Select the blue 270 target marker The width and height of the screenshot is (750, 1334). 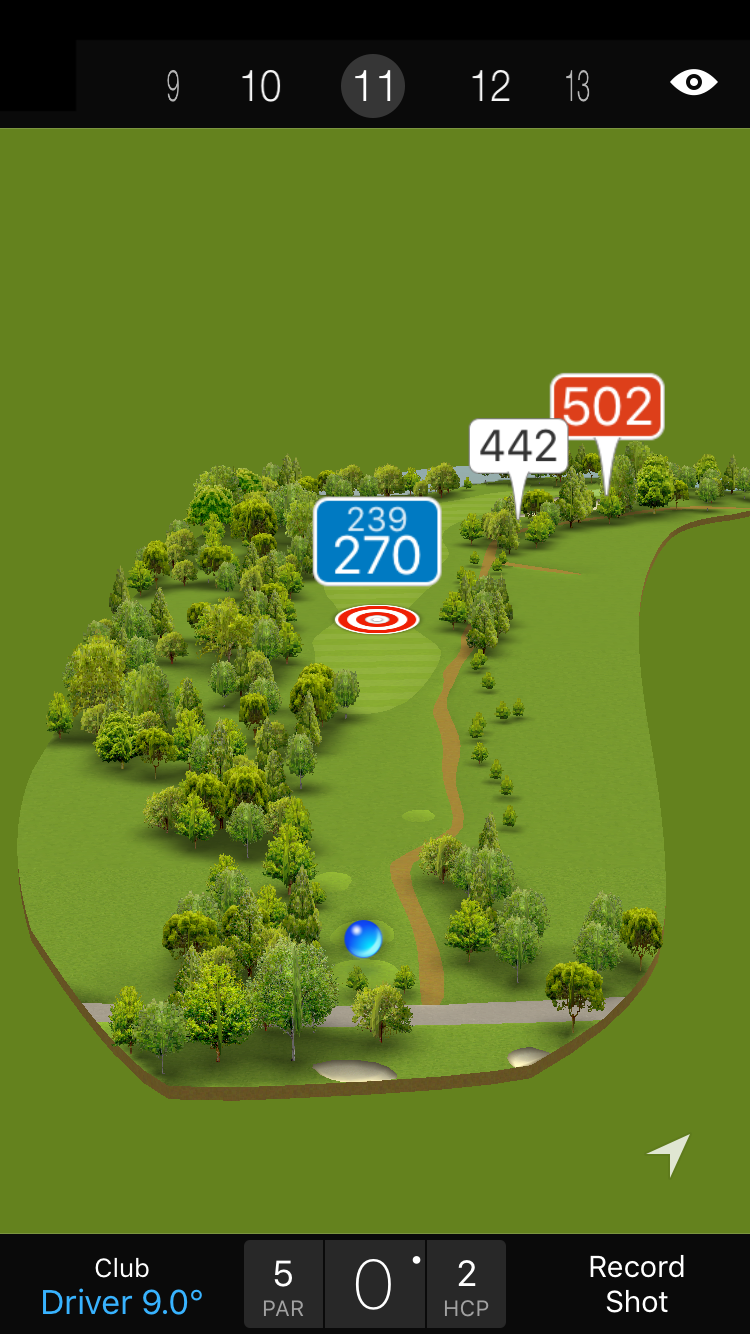click(x=377, y=541)
